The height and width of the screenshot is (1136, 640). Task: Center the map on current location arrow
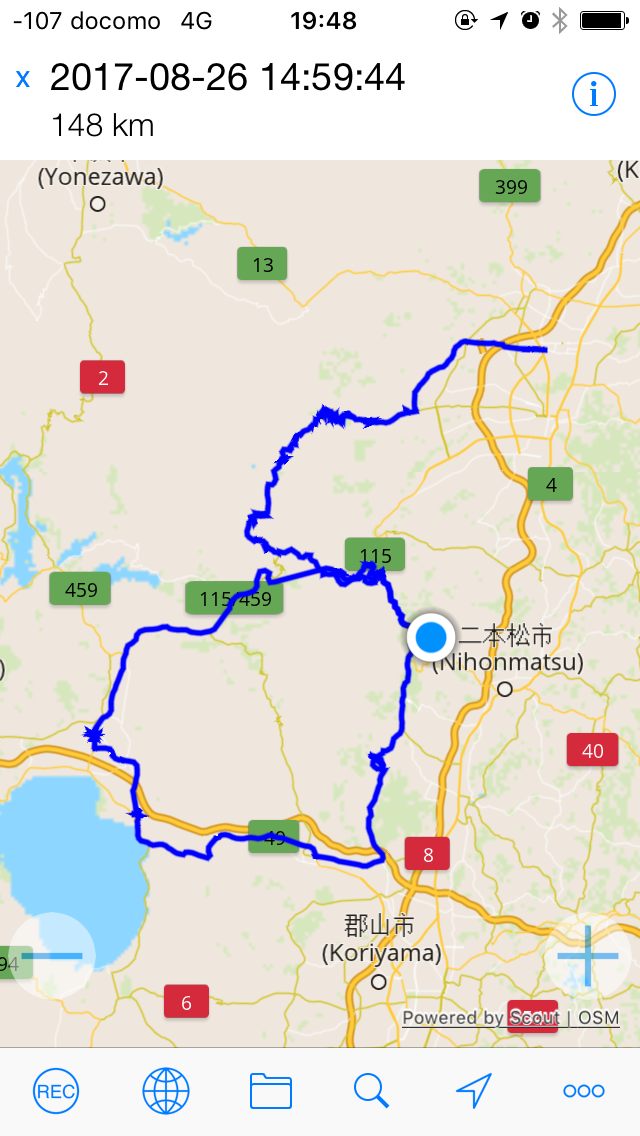pos(475,1091)
